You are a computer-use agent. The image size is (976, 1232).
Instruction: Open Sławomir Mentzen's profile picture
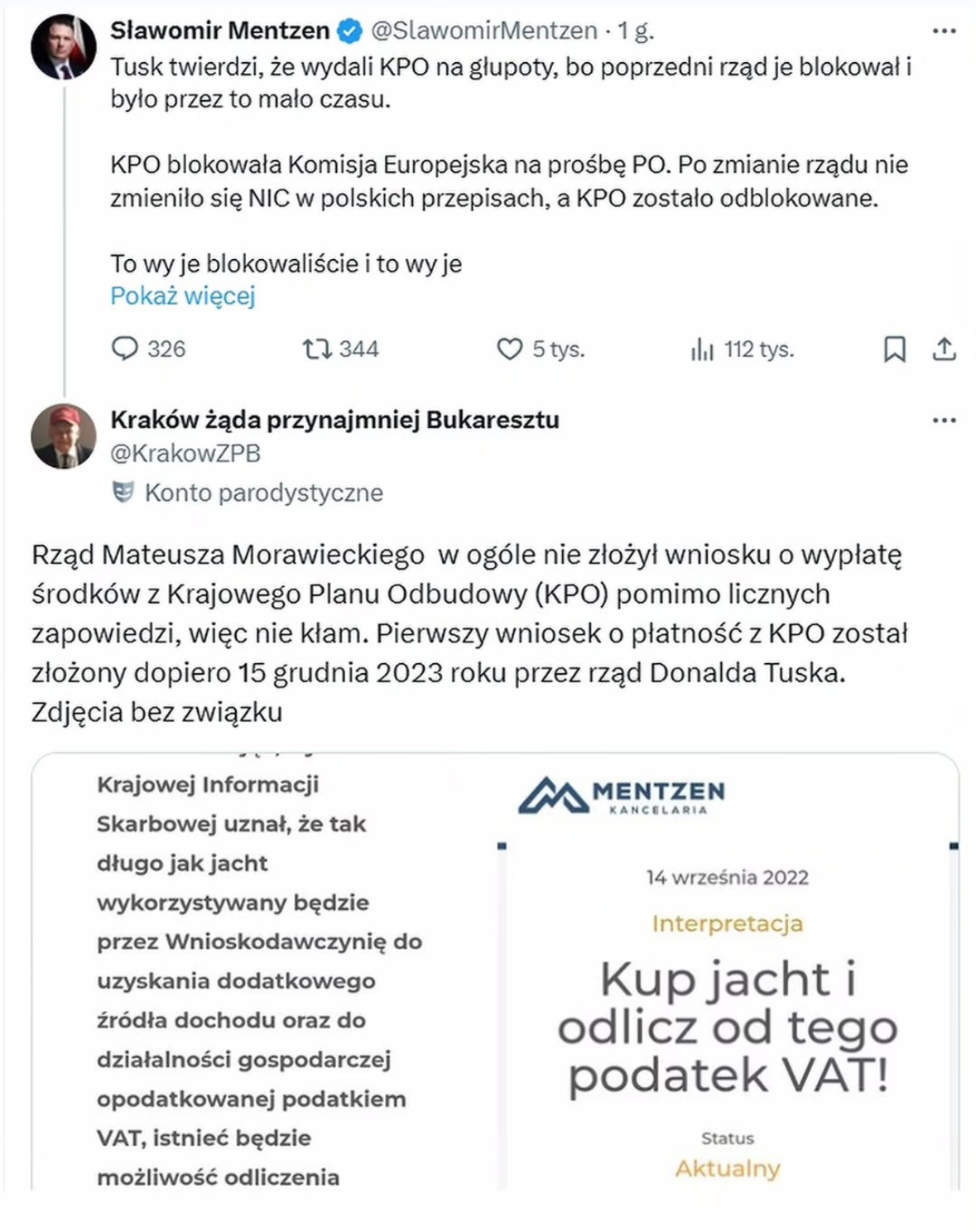pyautogui.click(x=63, y=46)
